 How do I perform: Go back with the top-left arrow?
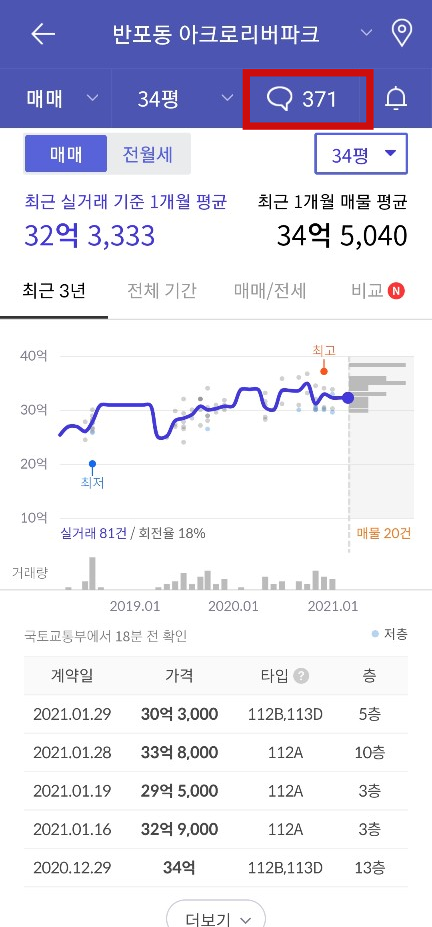coord(43,34)
